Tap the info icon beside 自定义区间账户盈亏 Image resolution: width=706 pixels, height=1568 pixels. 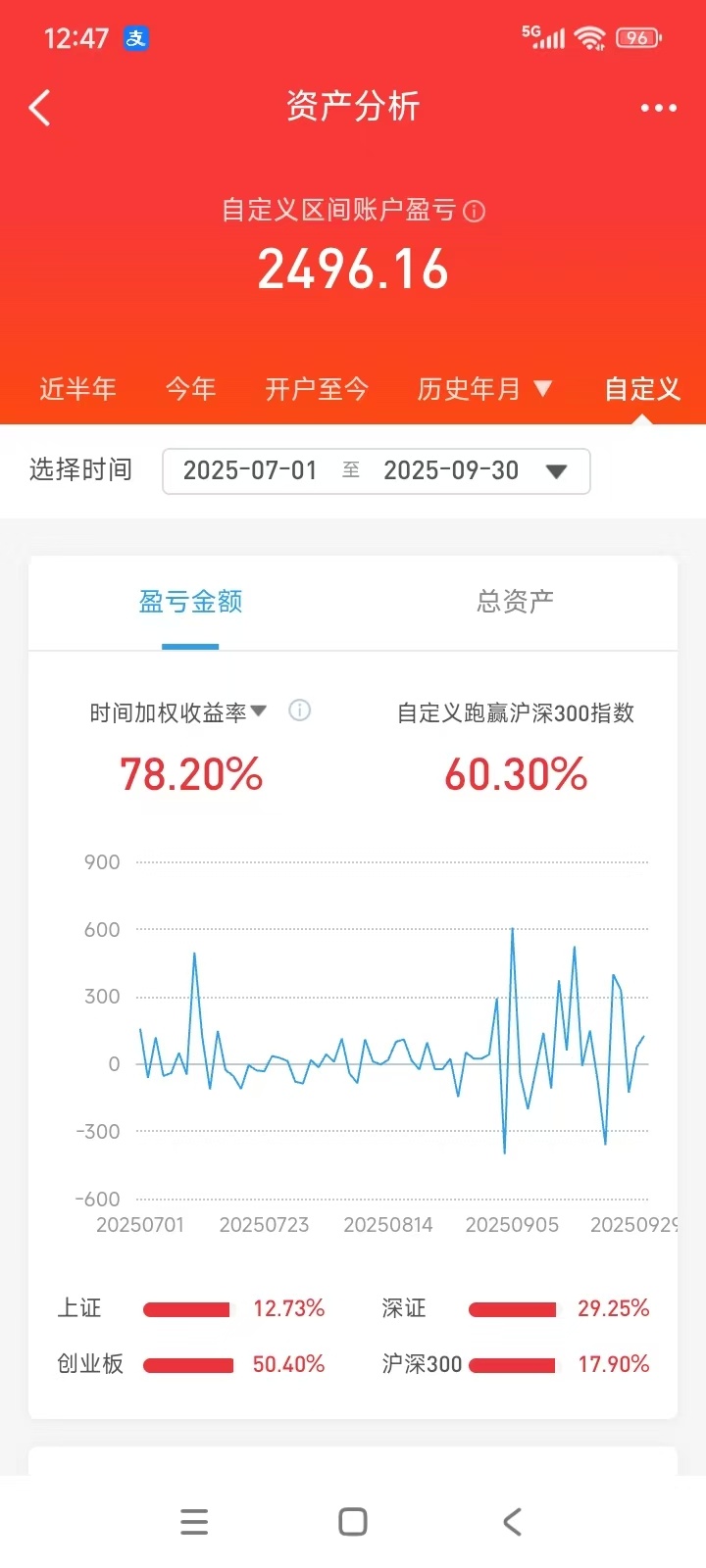(475, 212)
